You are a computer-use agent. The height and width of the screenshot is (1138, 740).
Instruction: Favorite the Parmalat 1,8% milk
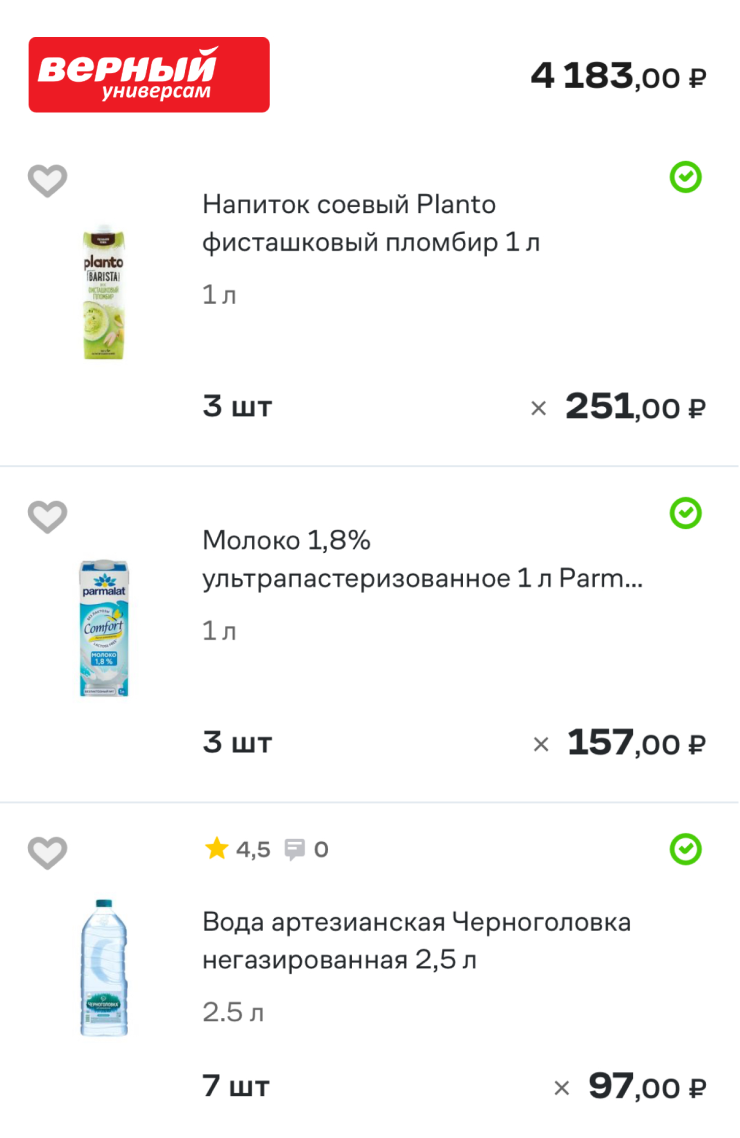tap(47, 517)
